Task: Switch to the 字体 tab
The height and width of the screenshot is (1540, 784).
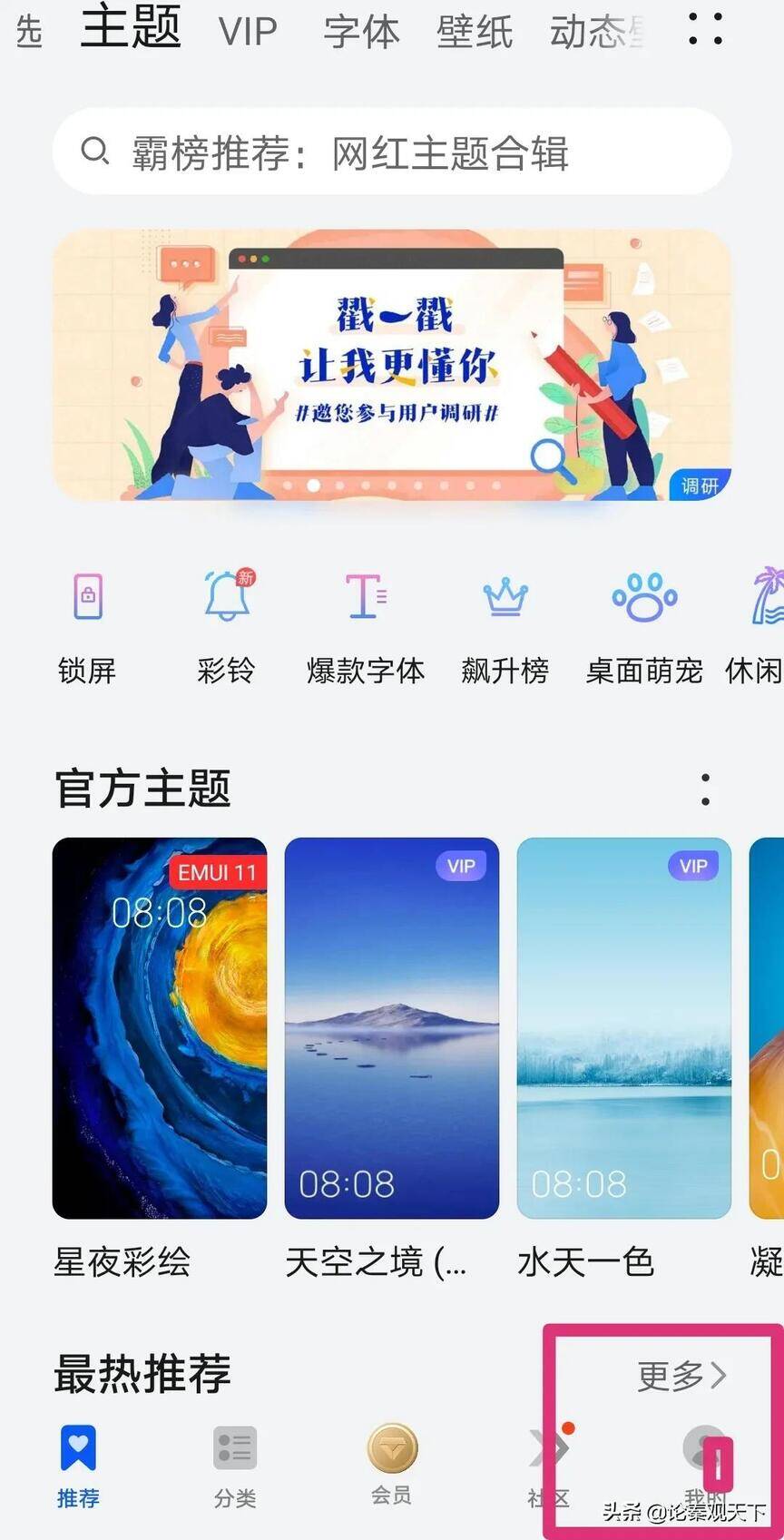Action: tap(361, 32)
